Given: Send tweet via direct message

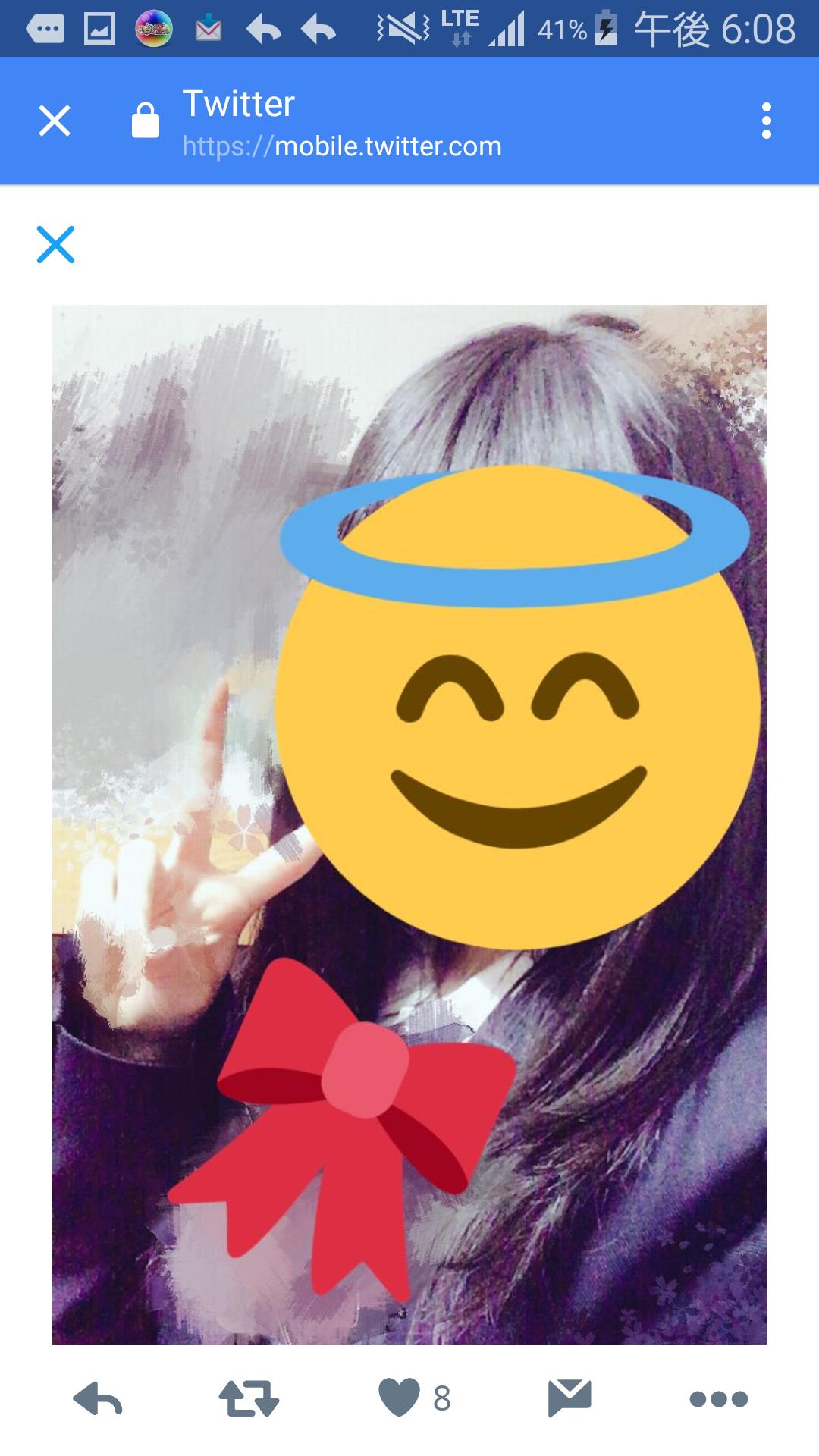Looking at the screenshot, I should (570, 1398).
